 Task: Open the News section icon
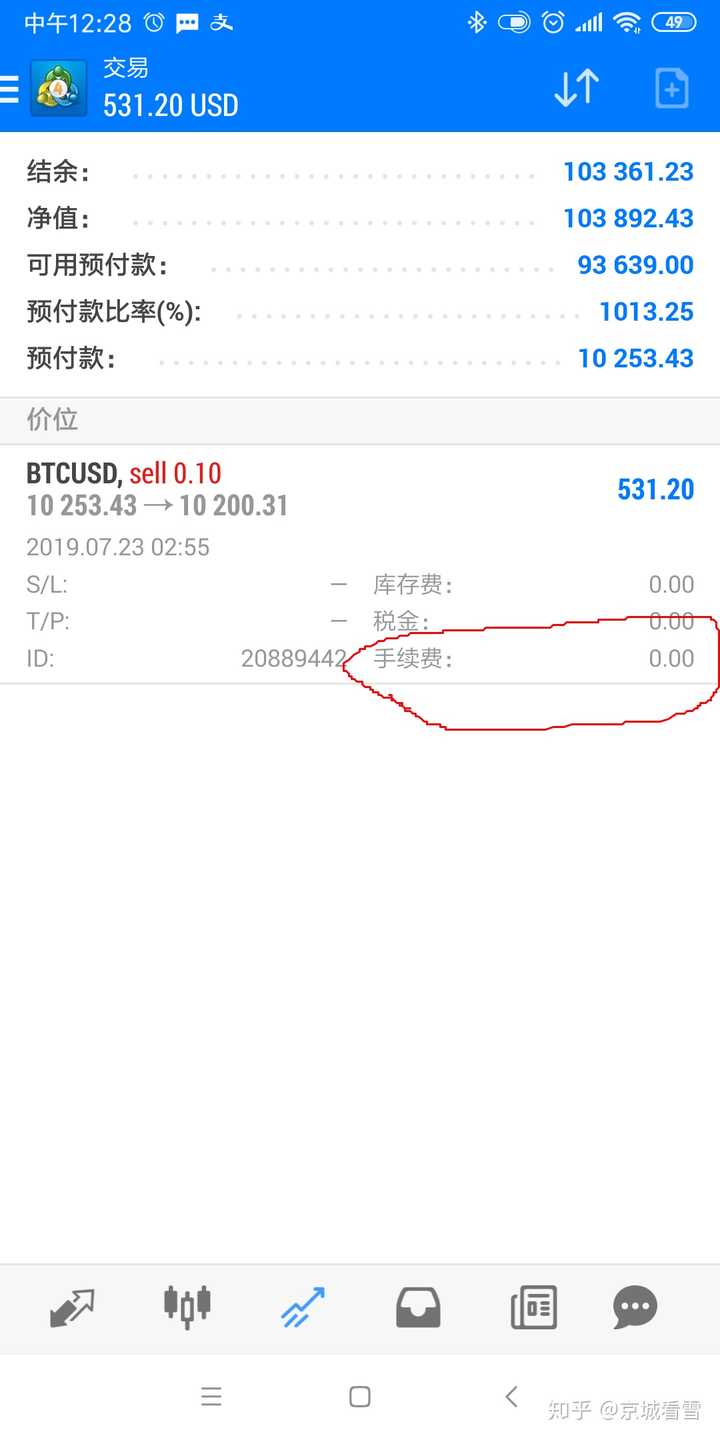pos(533,1307)
